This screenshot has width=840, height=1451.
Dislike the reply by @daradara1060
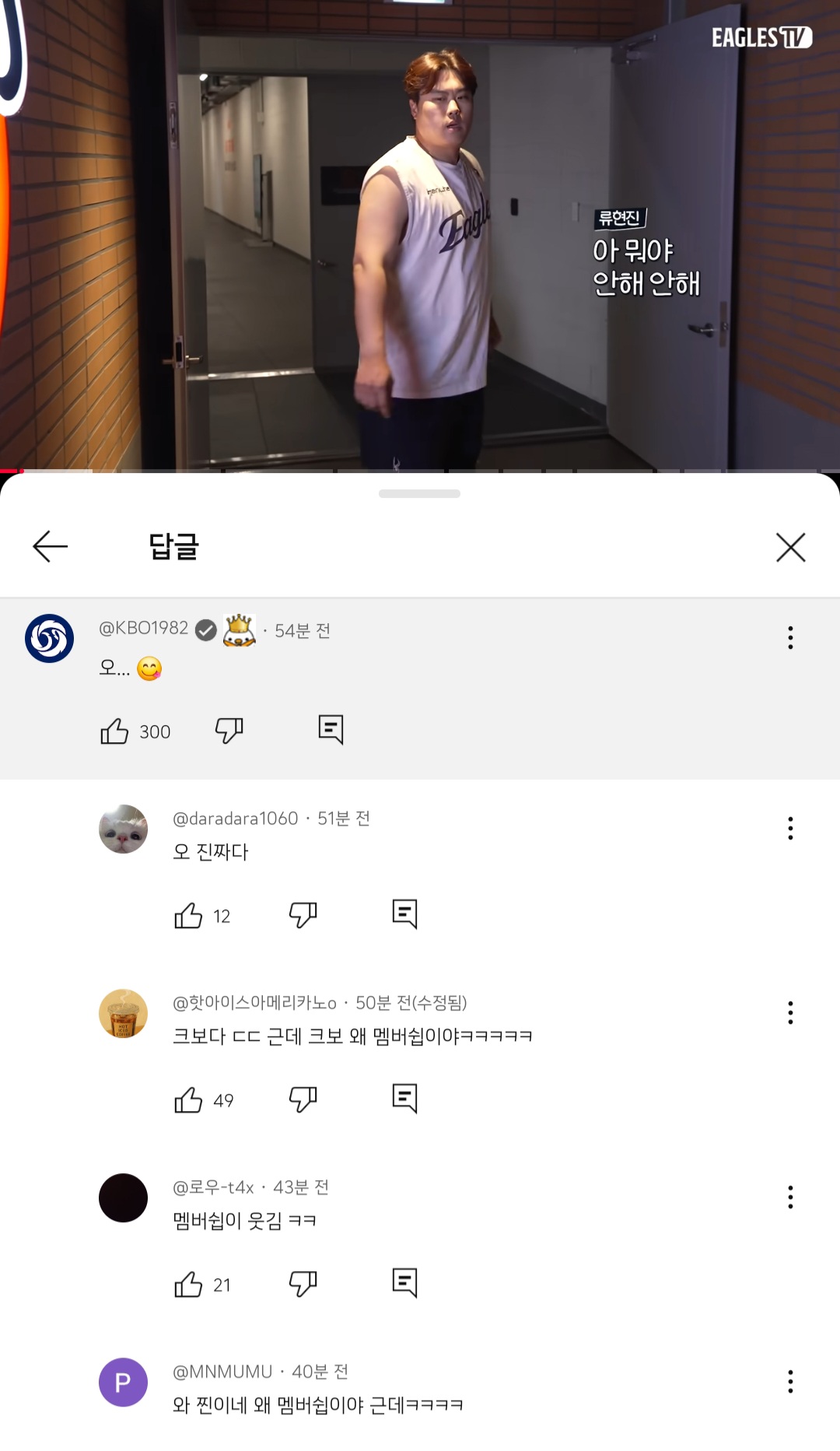303,915
